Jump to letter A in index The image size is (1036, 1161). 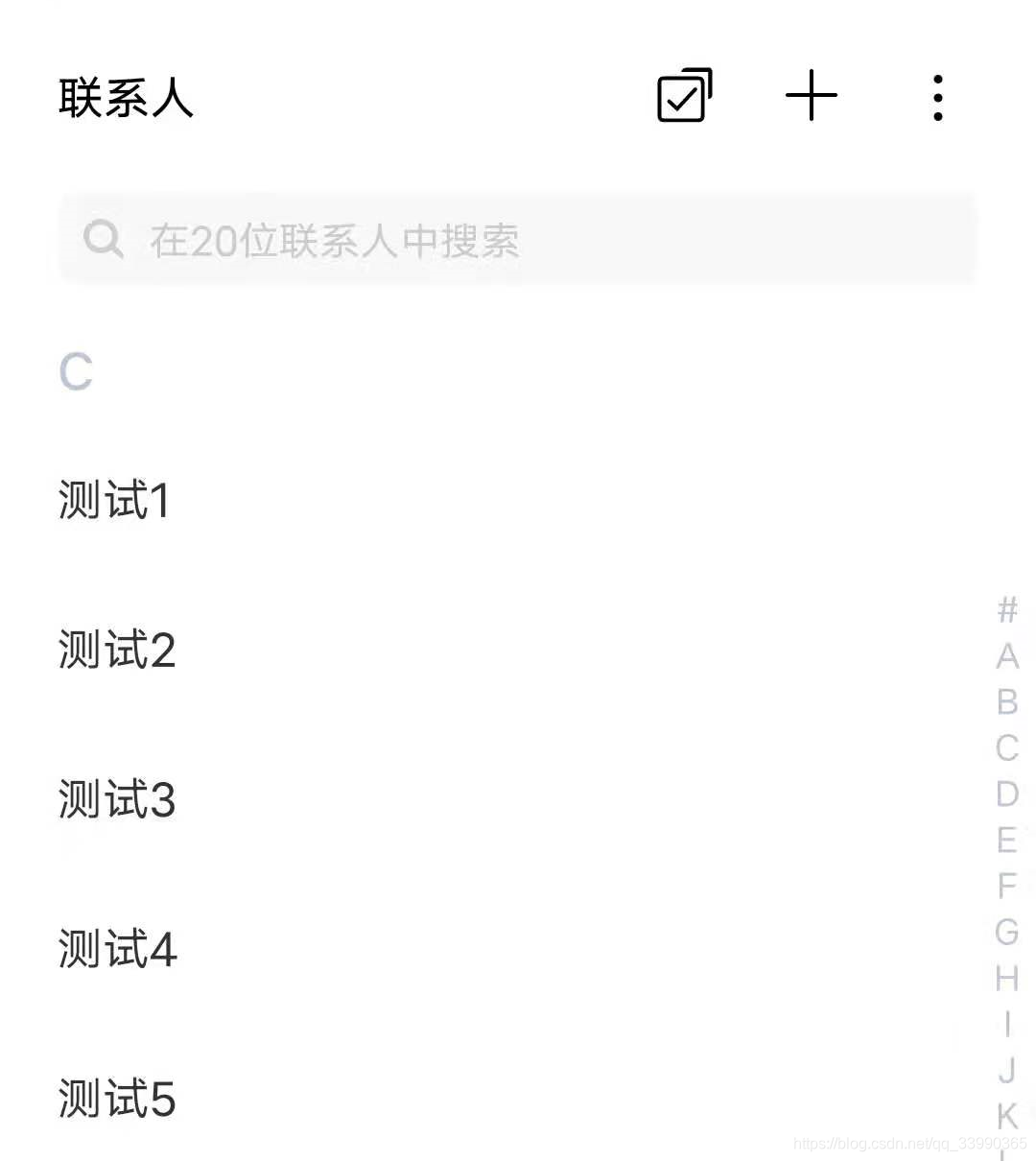[1007, 657]
